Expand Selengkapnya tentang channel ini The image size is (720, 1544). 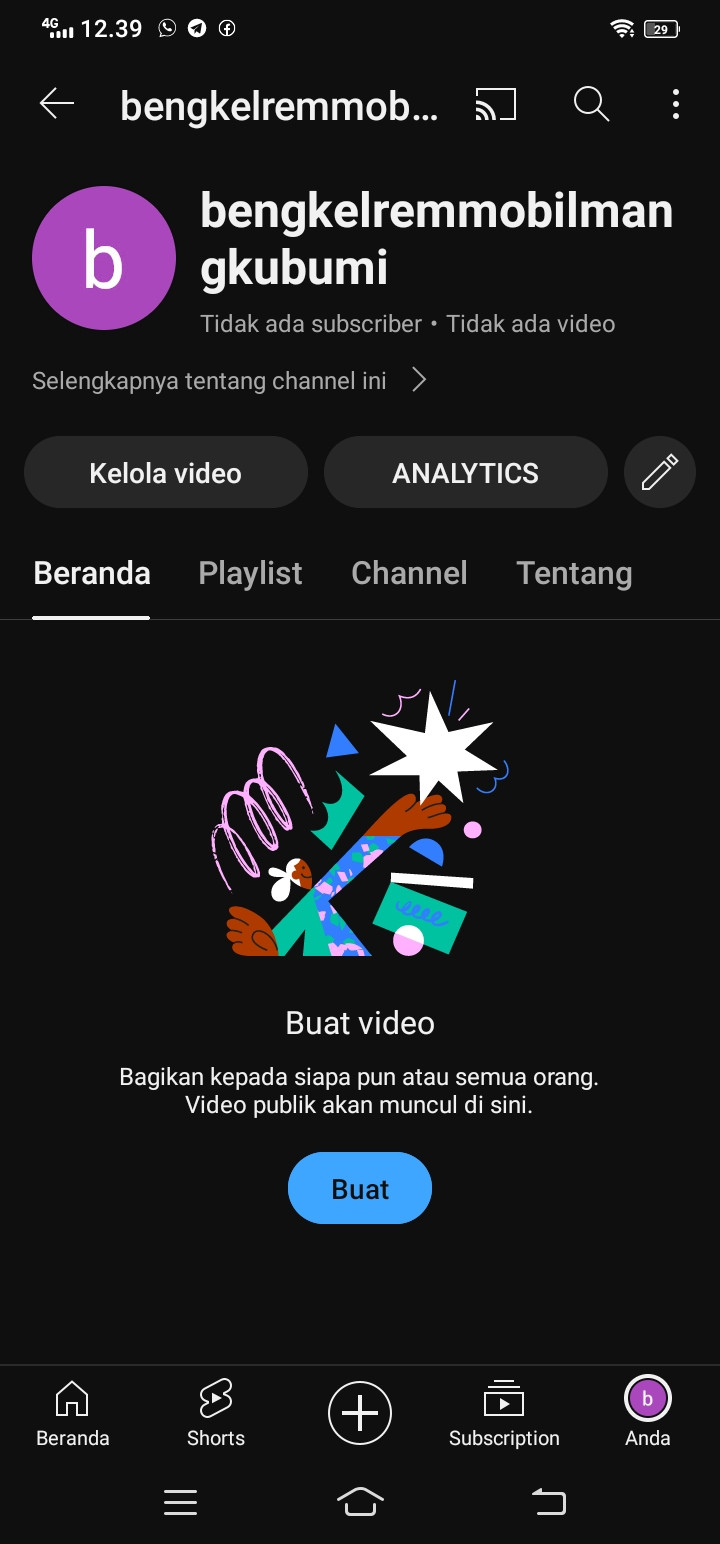pos(230,380)
